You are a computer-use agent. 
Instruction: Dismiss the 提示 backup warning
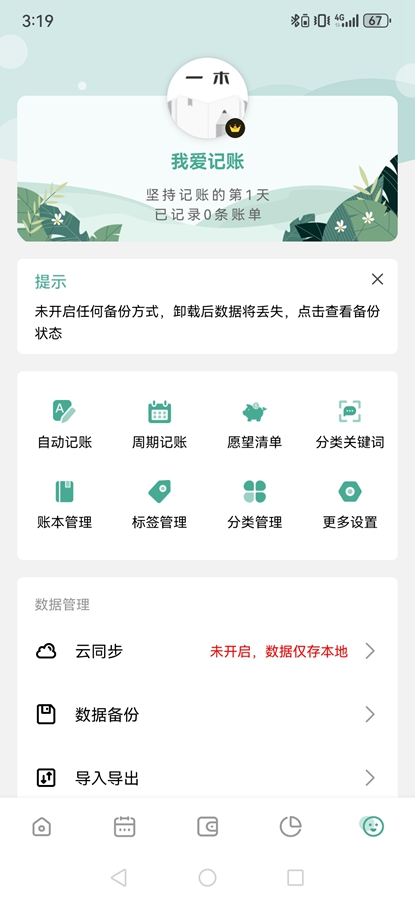click(377, 280)
